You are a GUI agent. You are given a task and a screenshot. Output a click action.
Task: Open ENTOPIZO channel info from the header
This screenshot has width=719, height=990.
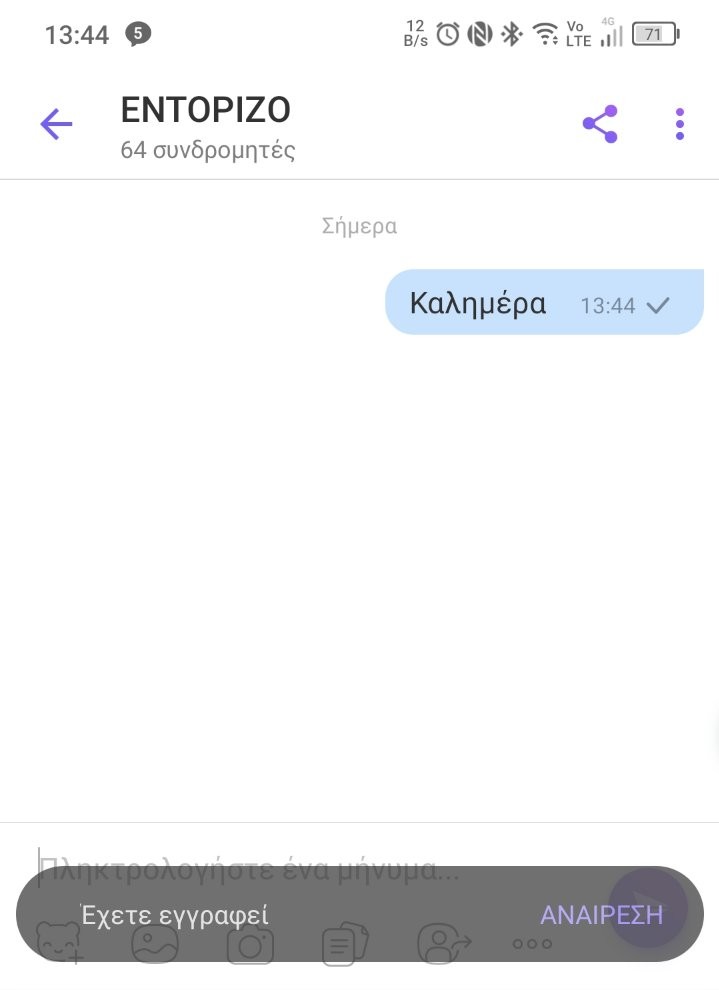tap(206, 126)
